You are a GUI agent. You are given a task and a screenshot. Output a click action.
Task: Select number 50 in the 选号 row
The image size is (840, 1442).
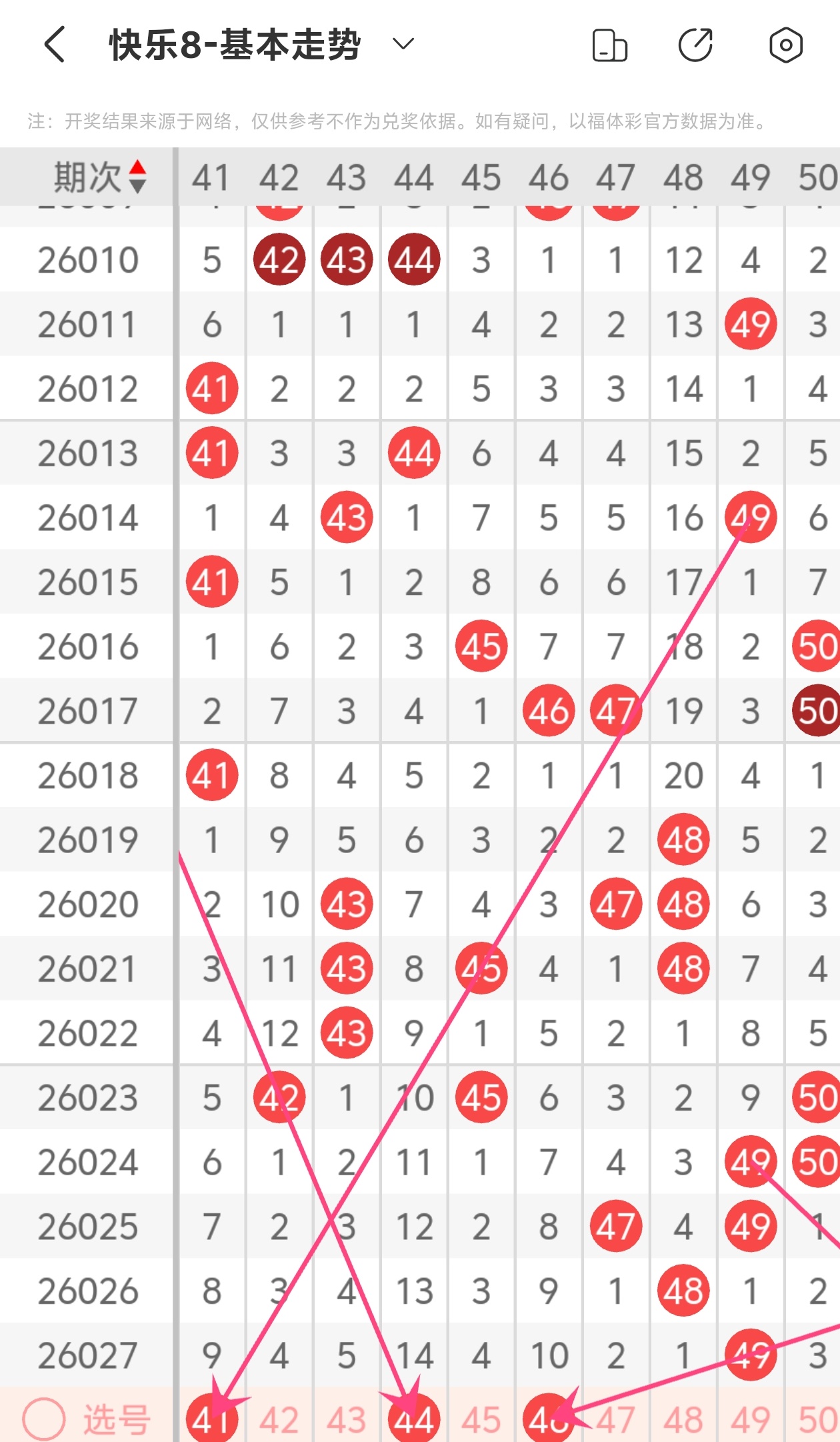coord(817,1419)
